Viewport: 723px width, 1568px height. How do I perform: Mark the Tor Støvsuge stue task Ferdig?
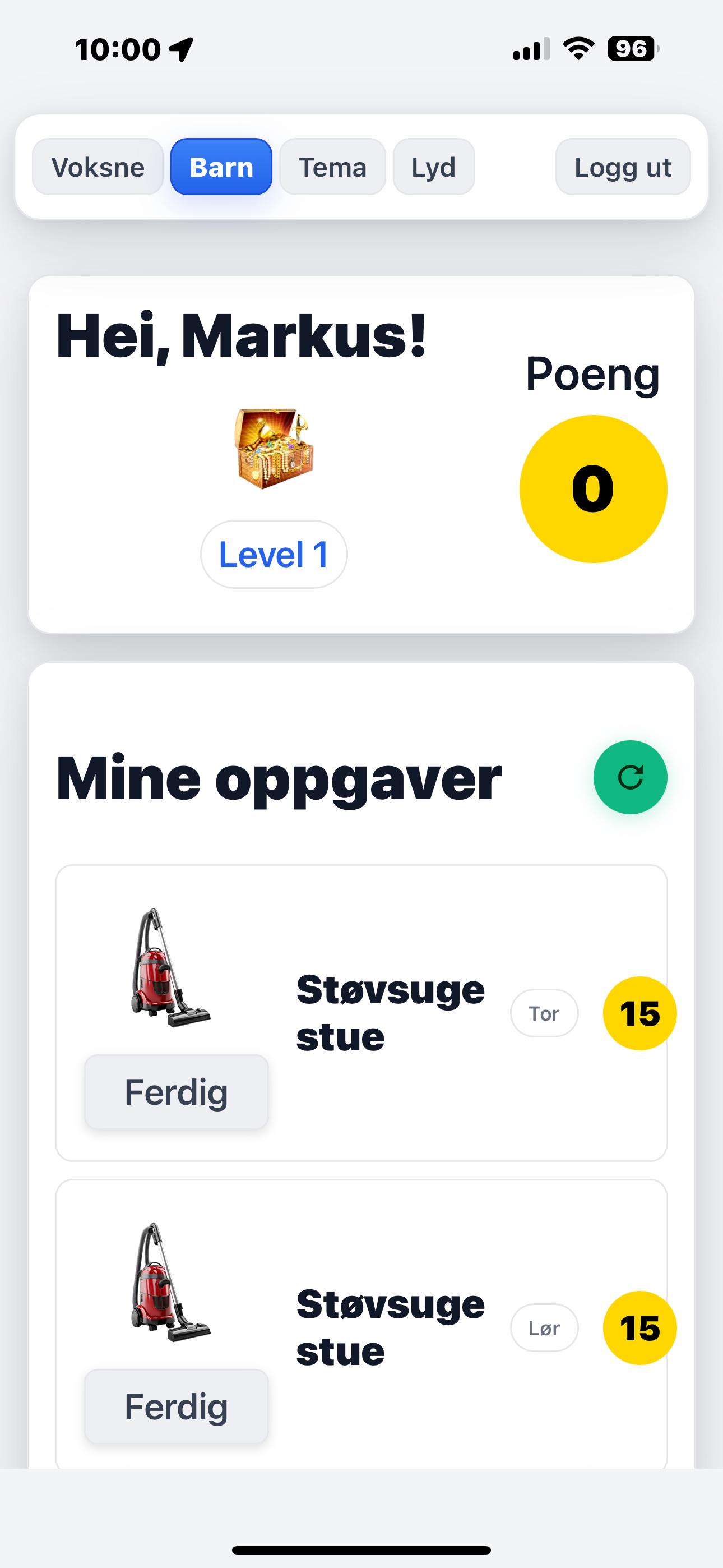[x=177, y=1092]
